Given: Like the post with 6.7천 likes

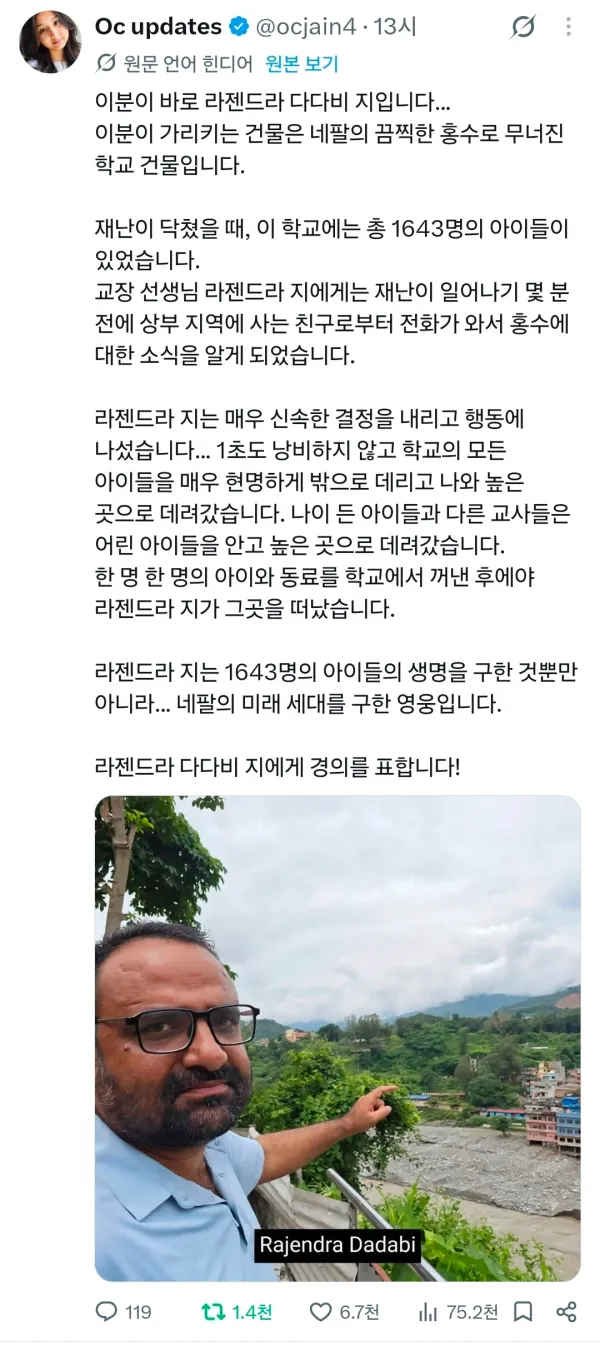Looking at the screenshot, I should pyautogui.click(x=343, y=1312).
